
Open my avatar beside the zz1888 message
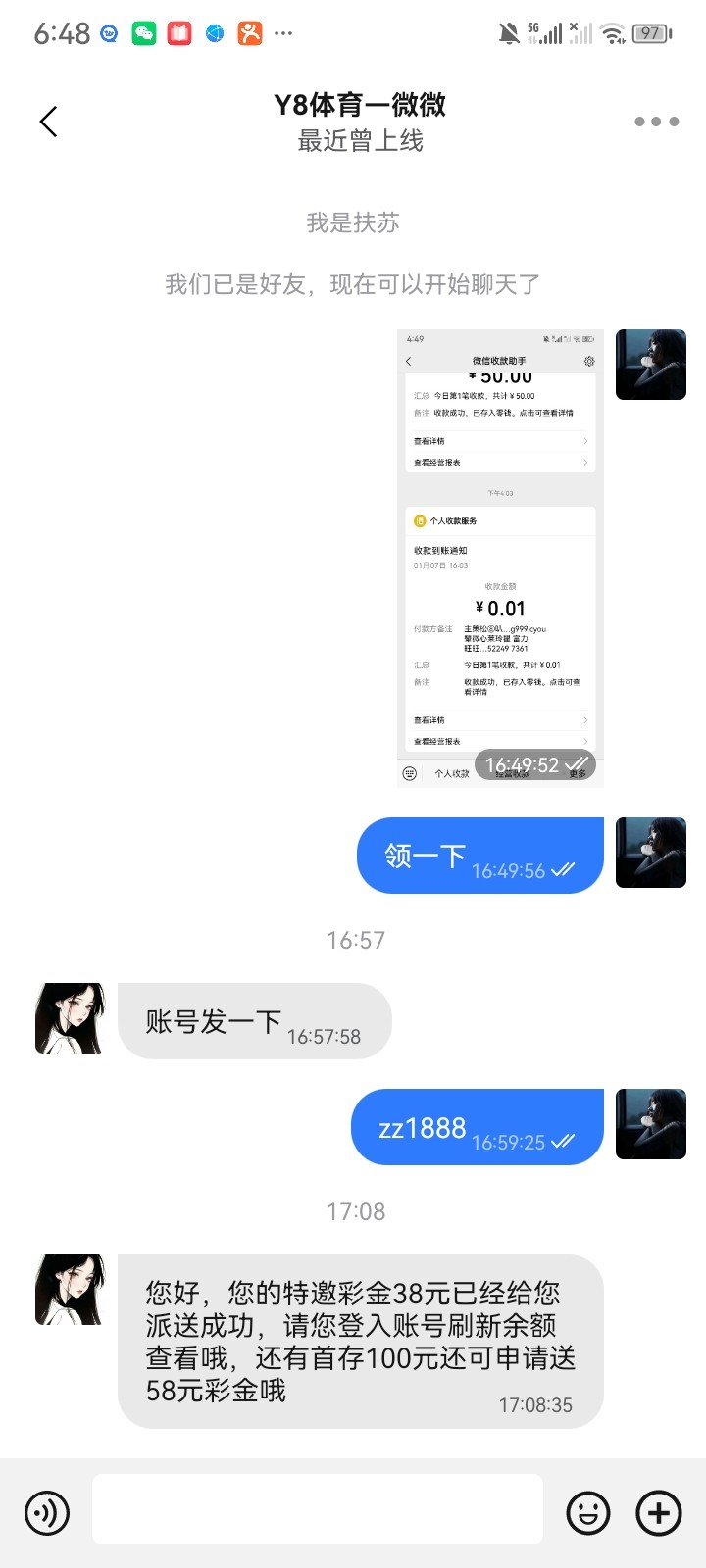click(x=650, y=1124)
